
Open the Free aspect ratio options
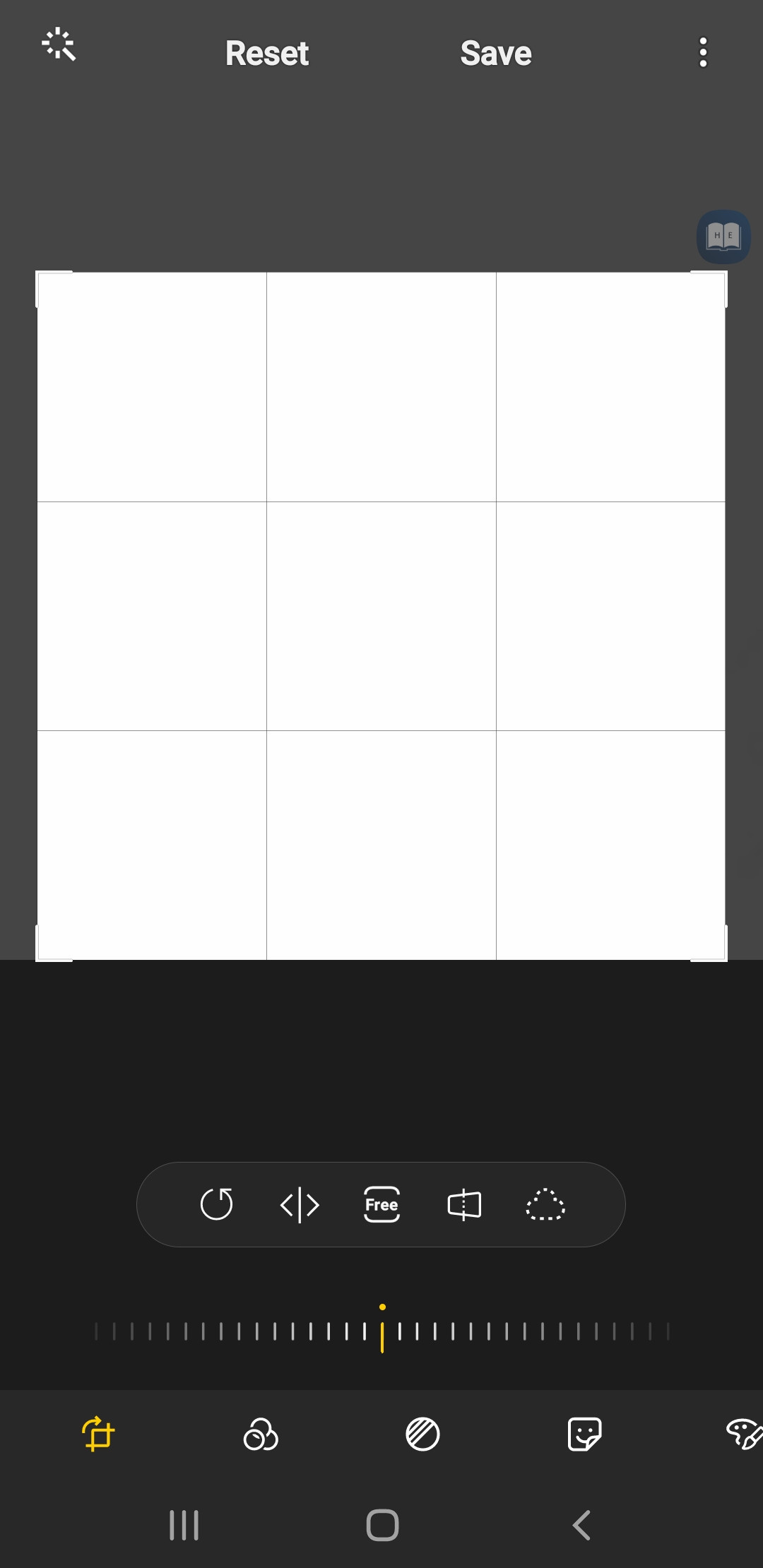coord(381,1204)
